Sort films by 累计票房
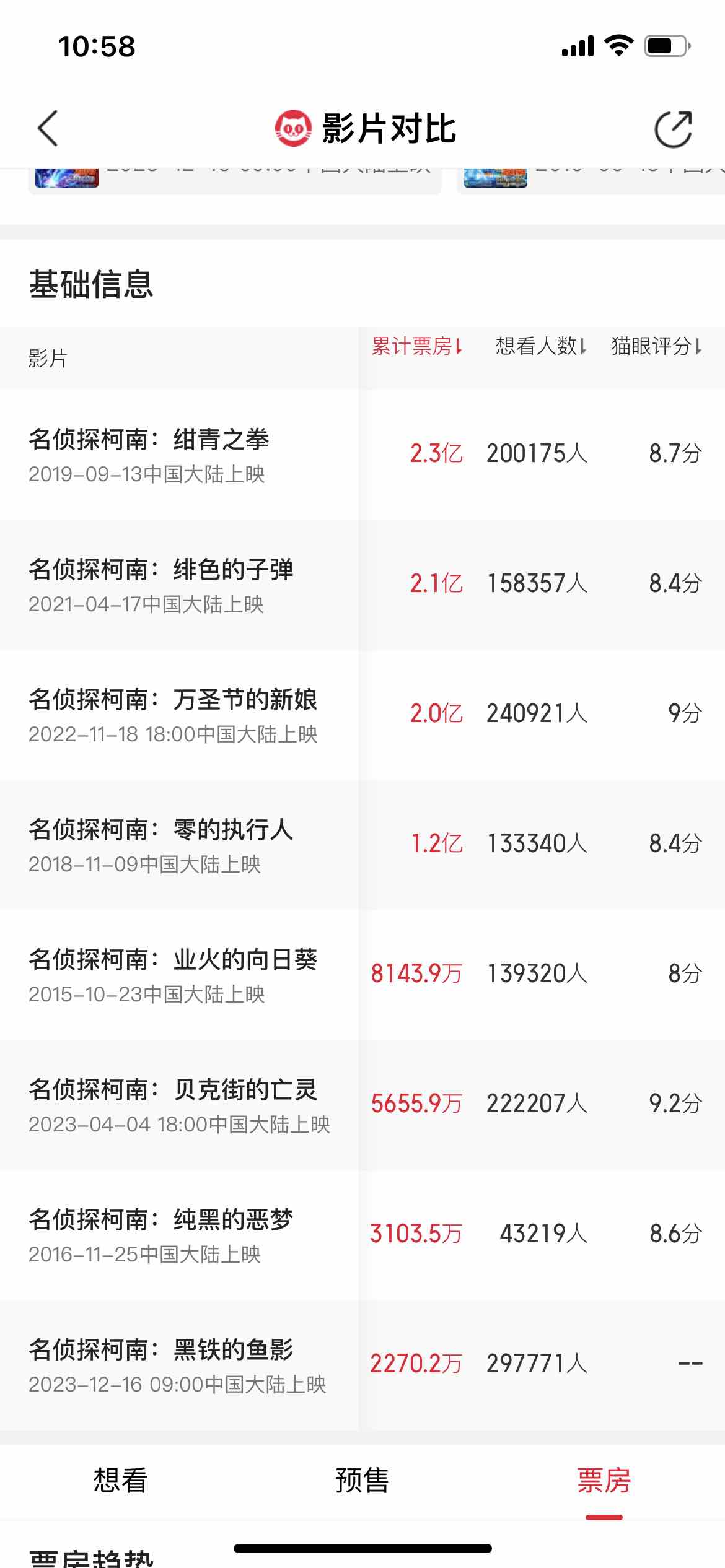This screenshot has height=1568, width=725. (x=416, y=346)
